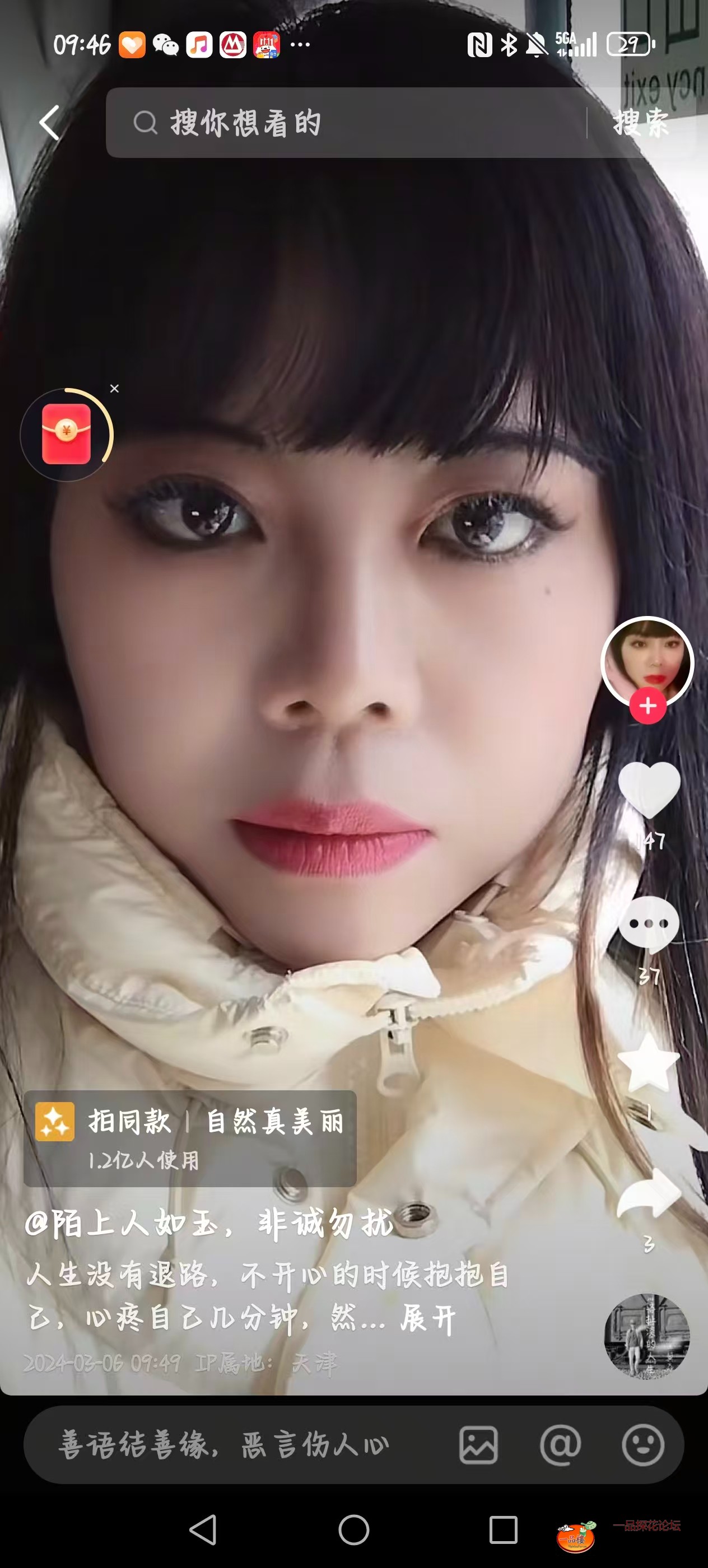Tap the 搜索 button
The image size is (708, 1568).
pyautogui.click(x=640, y=122)
